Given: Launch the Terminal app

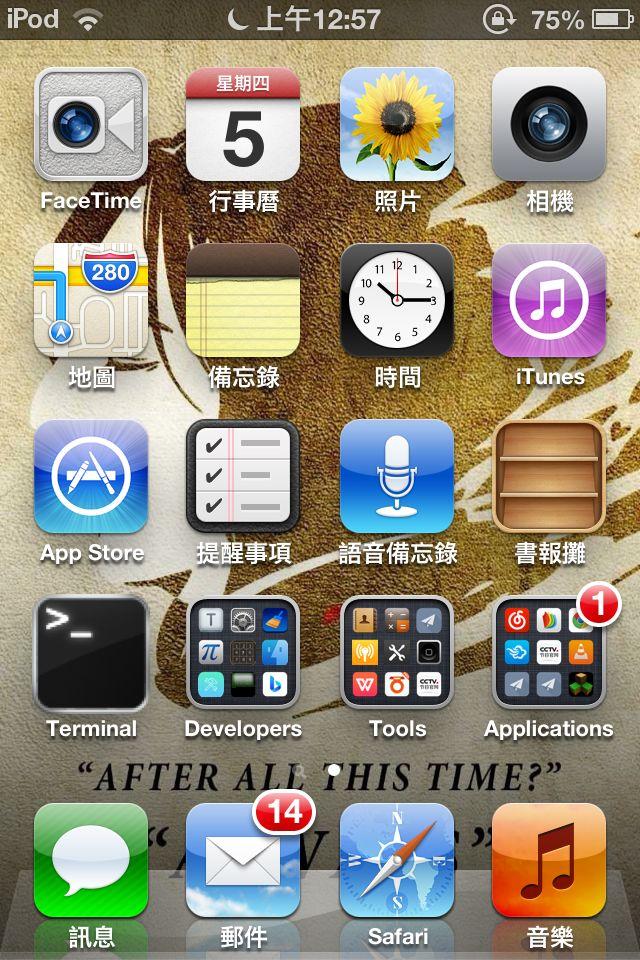Looking at the screenshot, I should coord(91,653).
